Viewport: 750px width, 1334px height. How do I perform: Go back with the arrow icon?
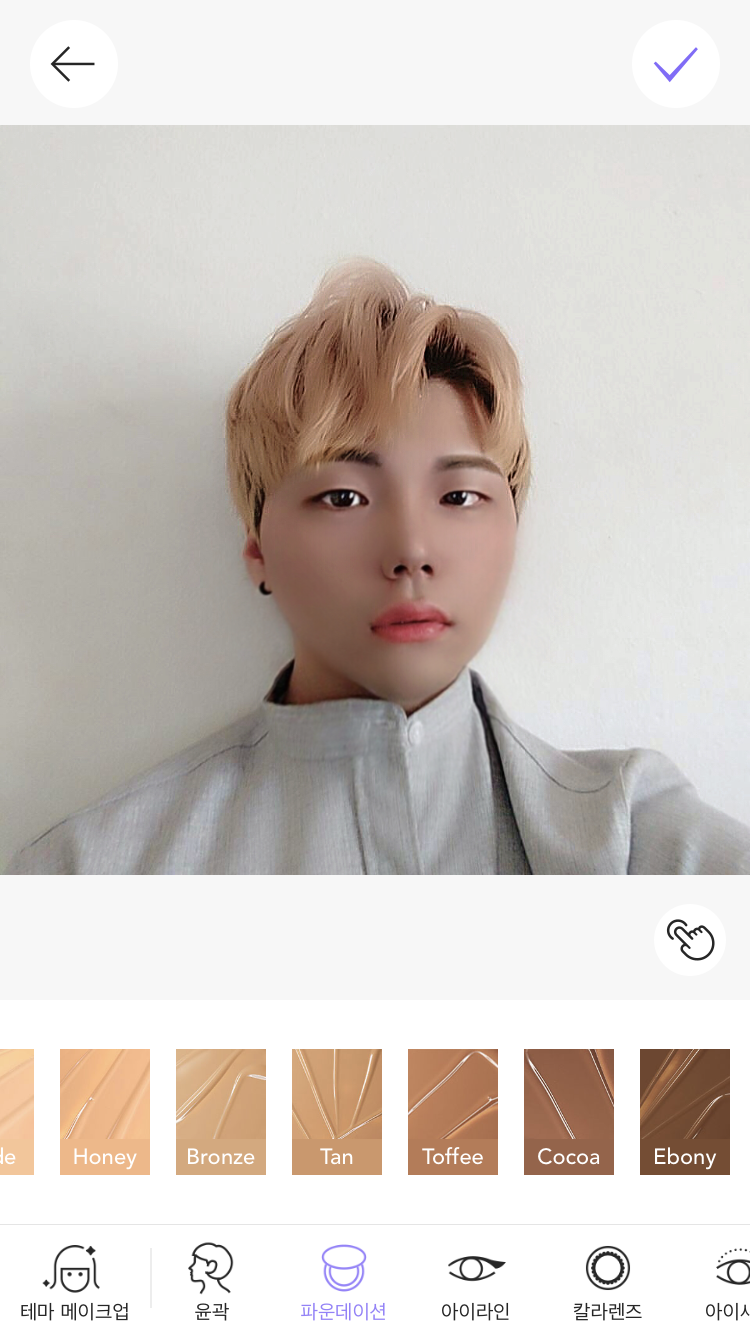(x=74, y=65)
